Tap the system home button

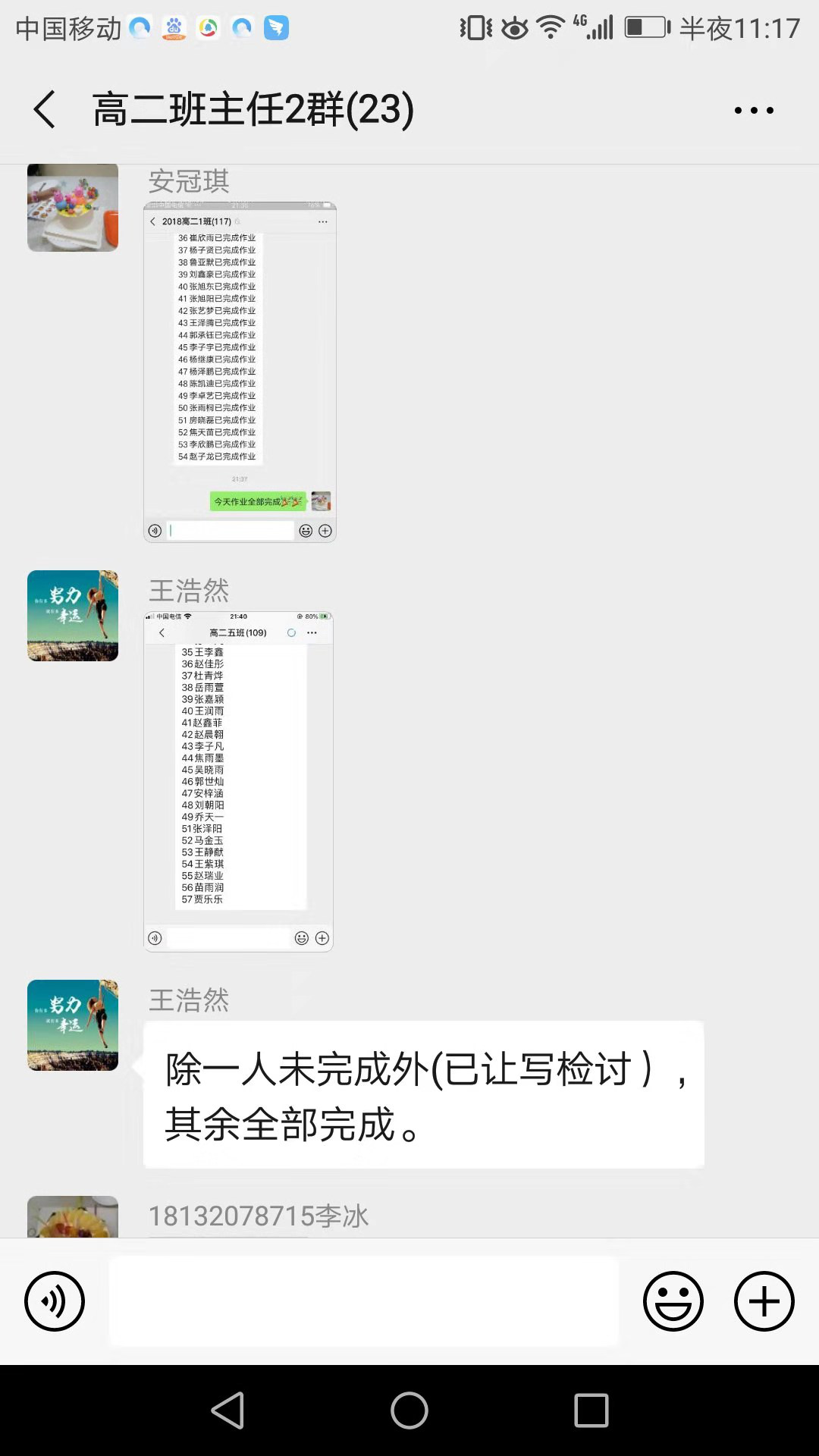pyautogui.click(x=409, y=1410)
